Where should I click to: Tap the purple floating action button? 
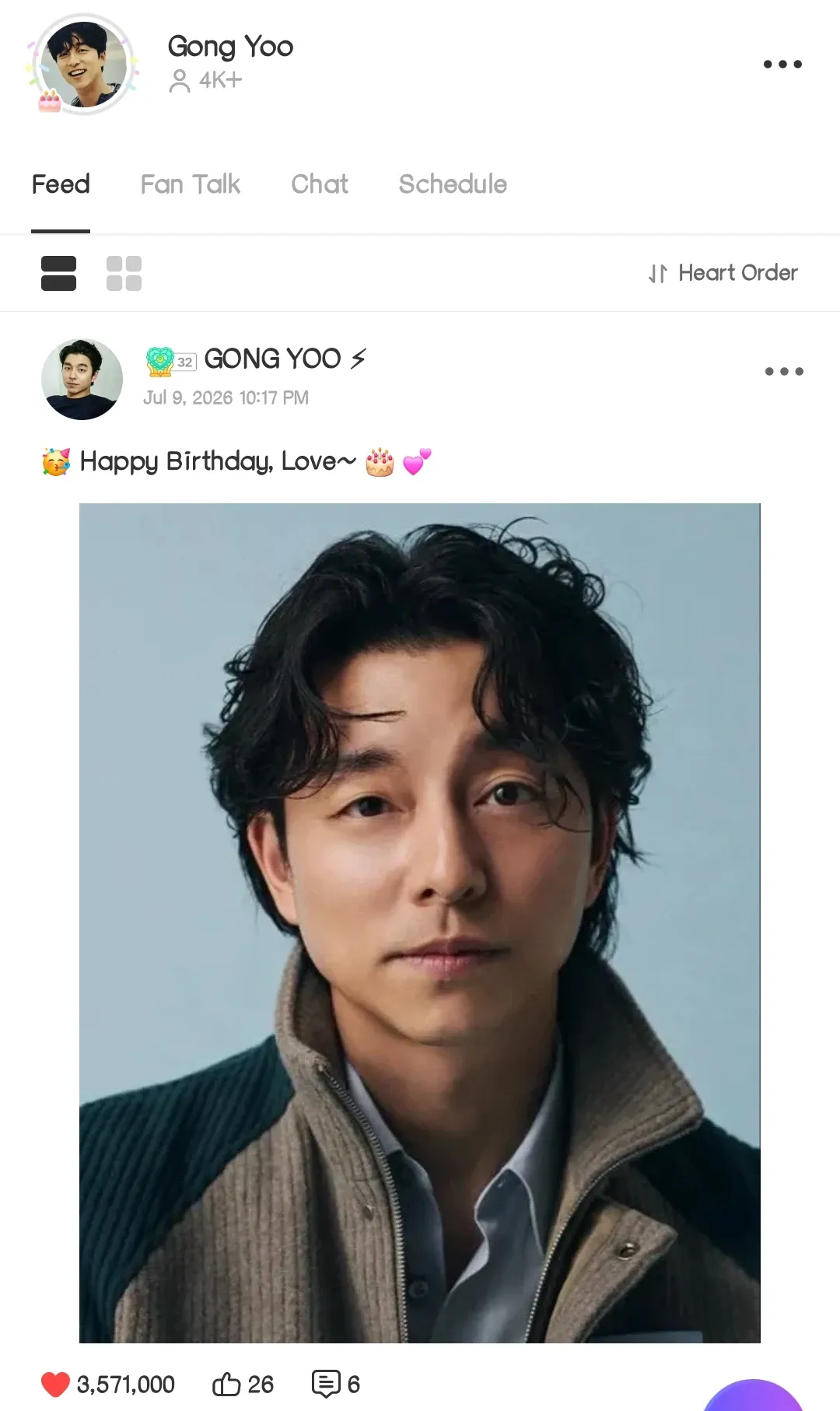point(753,1395)
